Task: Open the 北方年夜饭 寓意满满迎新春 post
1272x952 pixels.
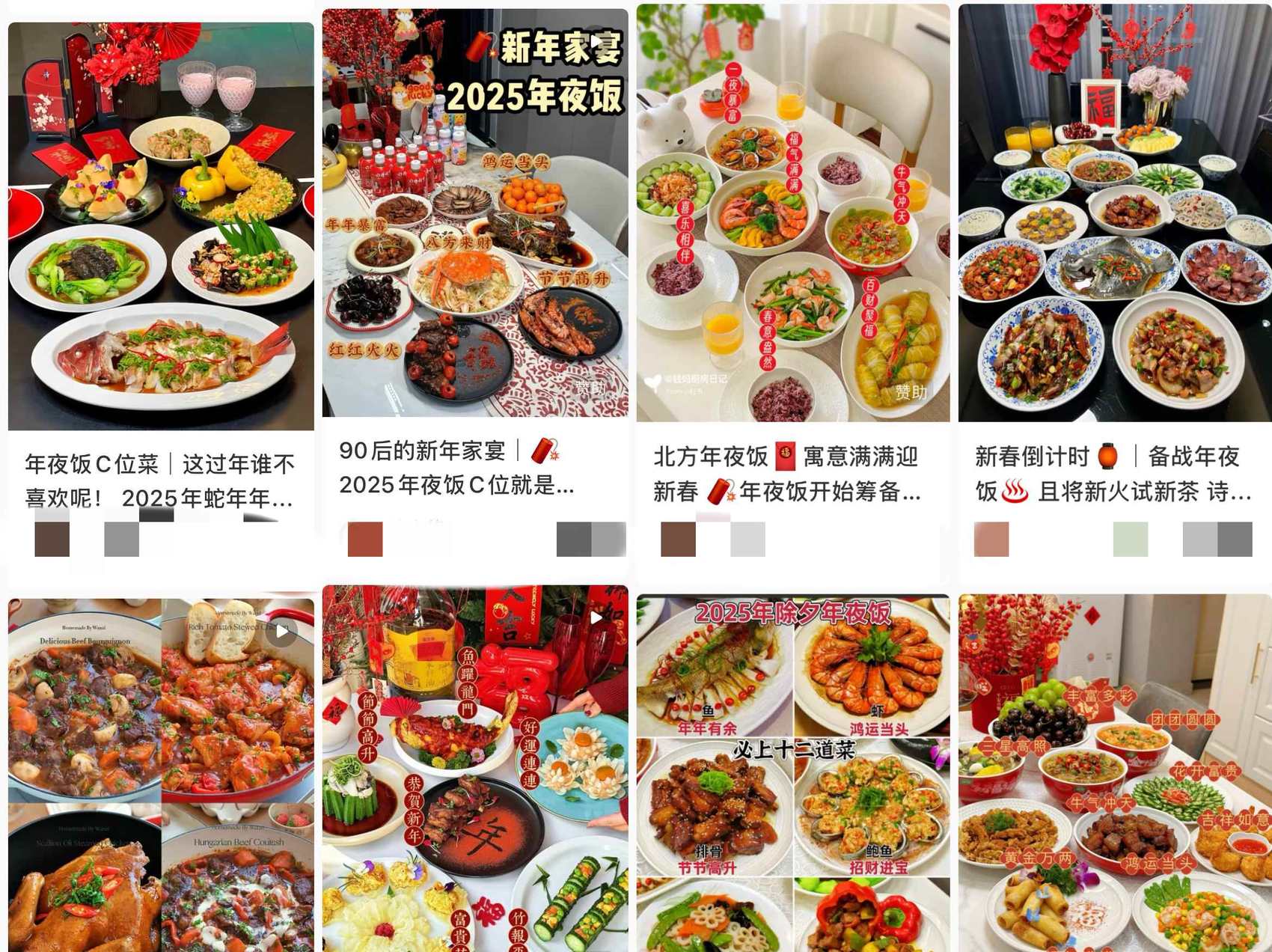Action: coord(792,213)
